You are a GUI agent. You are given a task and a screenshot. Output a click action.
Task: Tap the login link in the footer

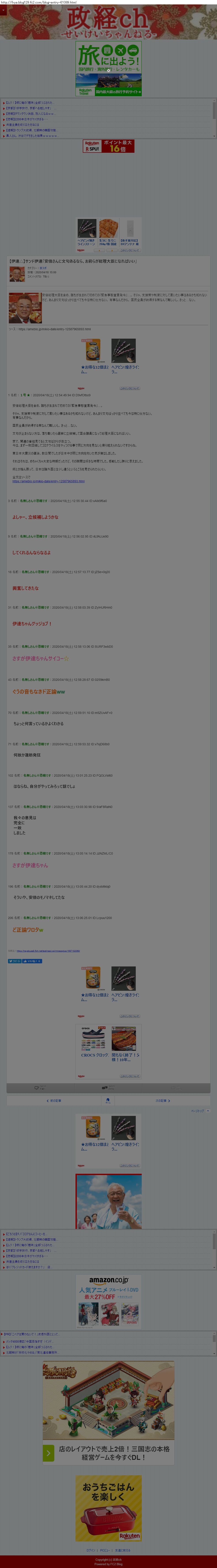coord(91,1550)
